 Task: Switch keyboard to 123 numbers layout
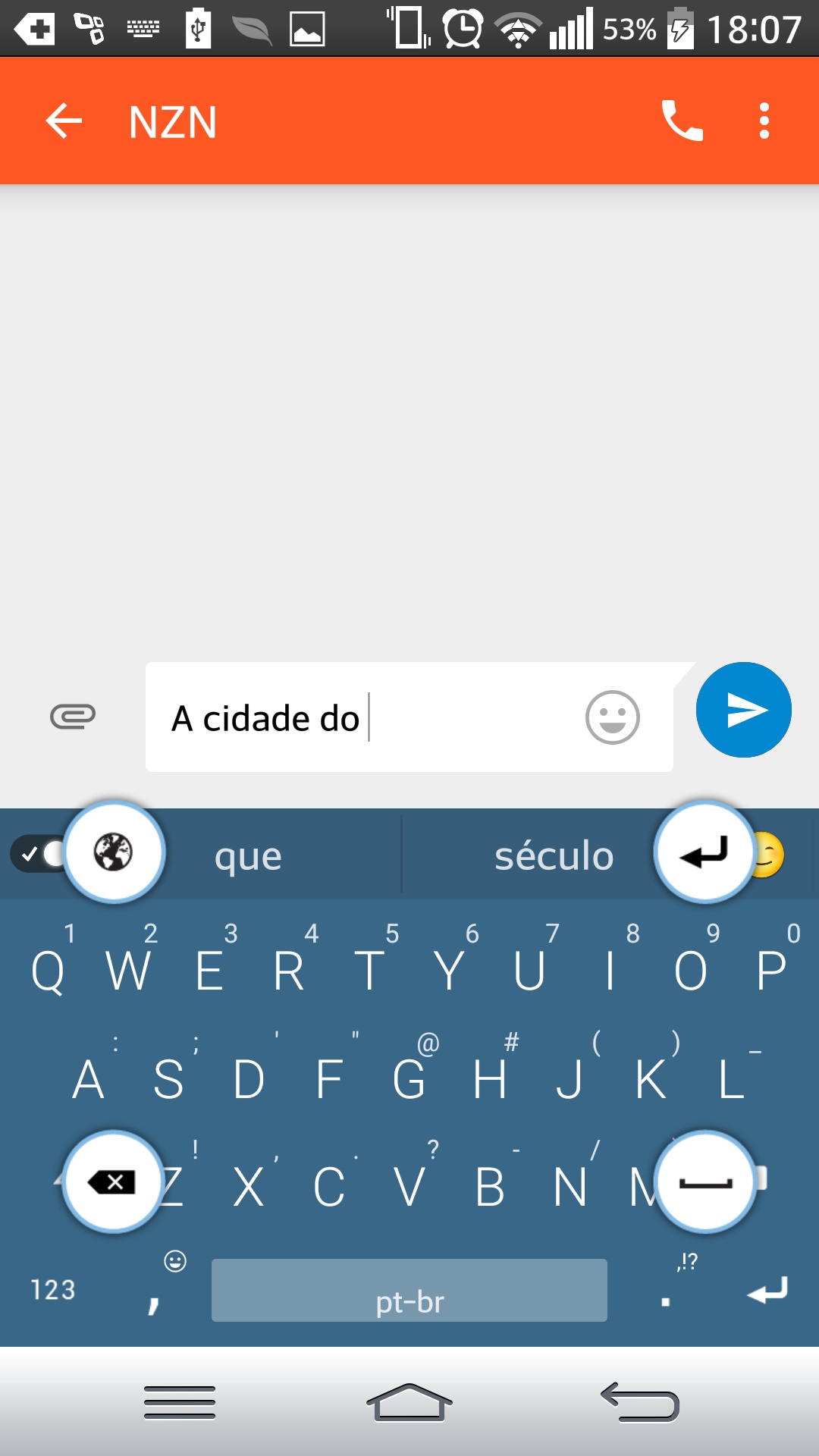[53, 1289]
